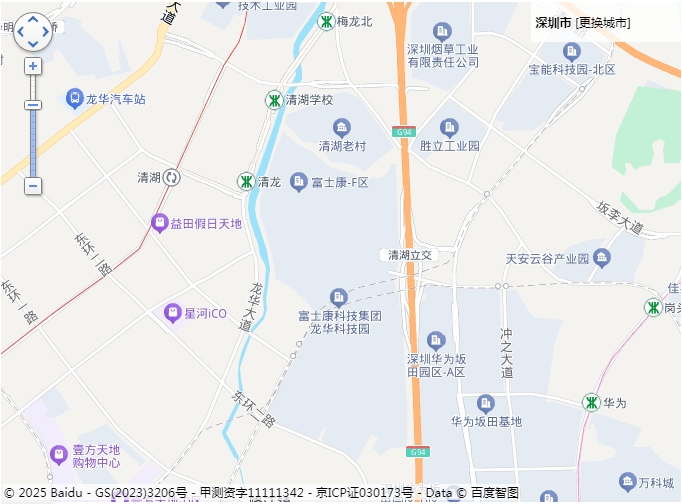
Task: Open the 百度智图 link in footer
Action: 494,493
